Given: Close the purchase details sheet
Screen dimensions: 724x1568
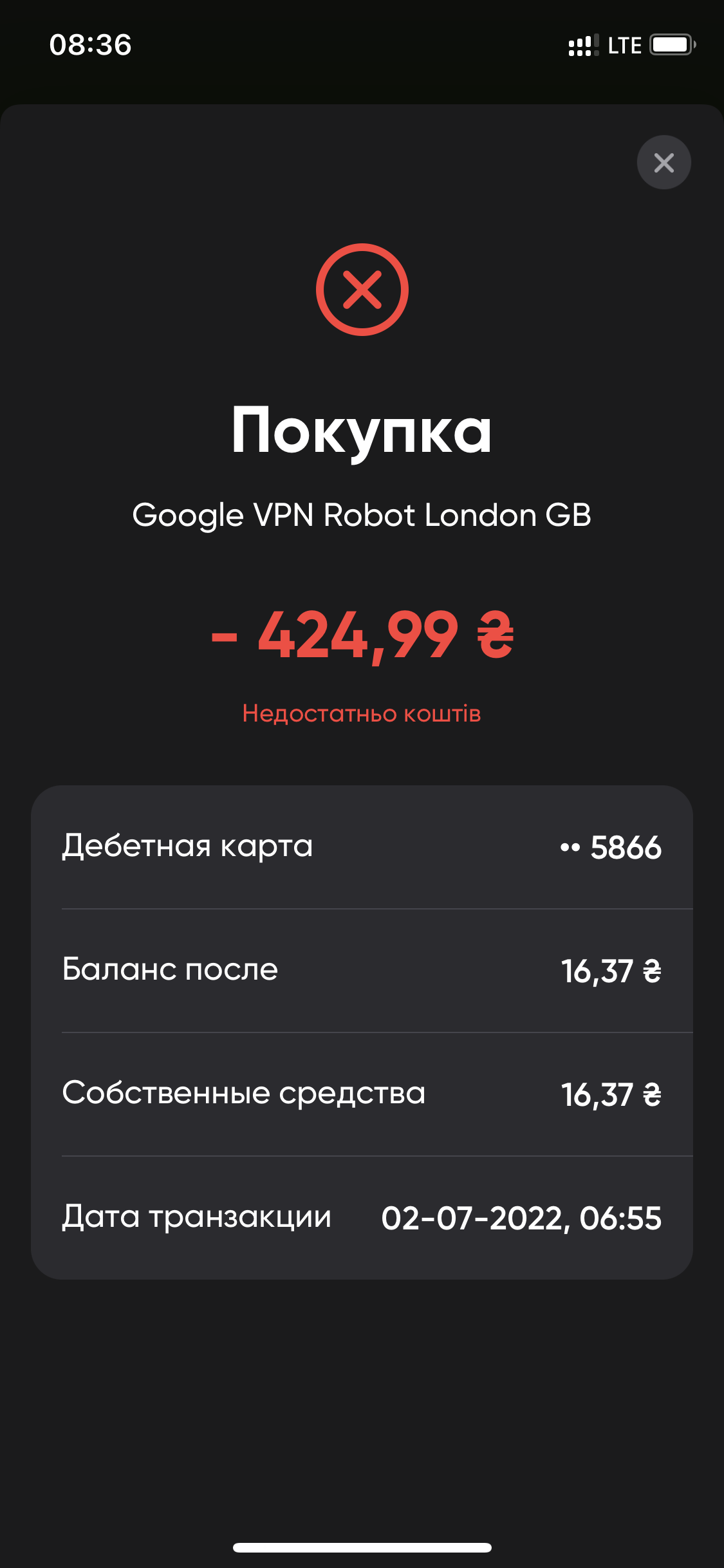Looking at the screenshot, I should 664,162.
